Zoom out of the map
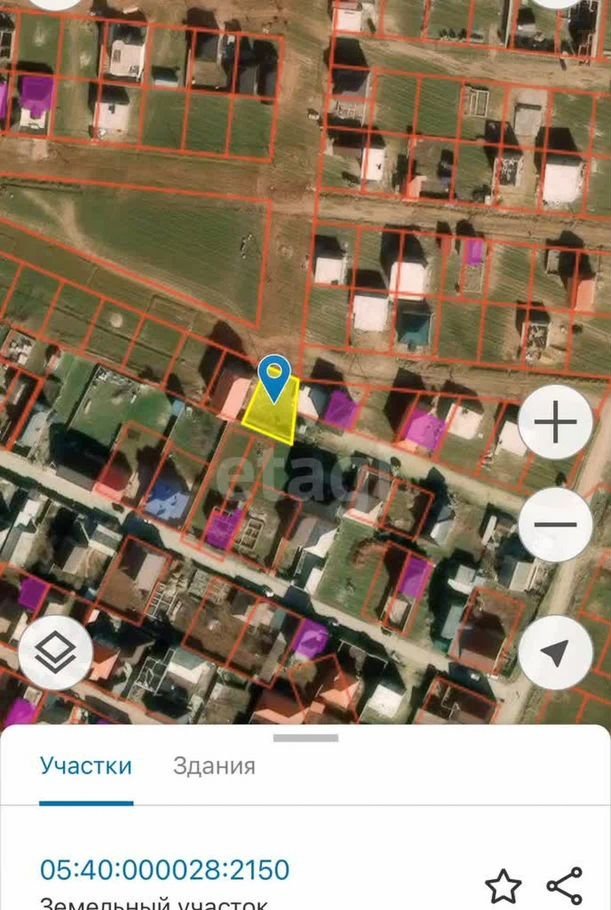Screen dimensions: 611x910 (555, 524)
